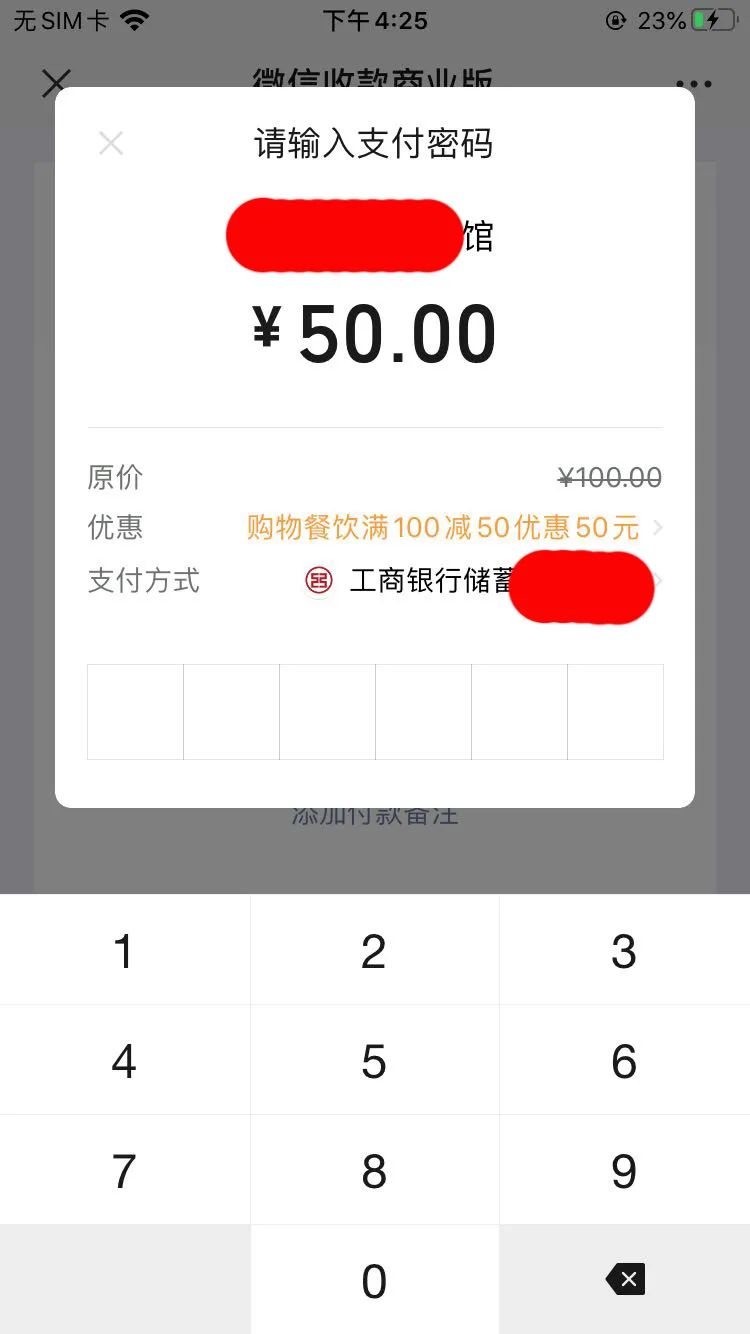The height and width of the screenshot is (1334, 750).
Task: Enter digit 1 on the keypad
Action: (x=124, y=950)
